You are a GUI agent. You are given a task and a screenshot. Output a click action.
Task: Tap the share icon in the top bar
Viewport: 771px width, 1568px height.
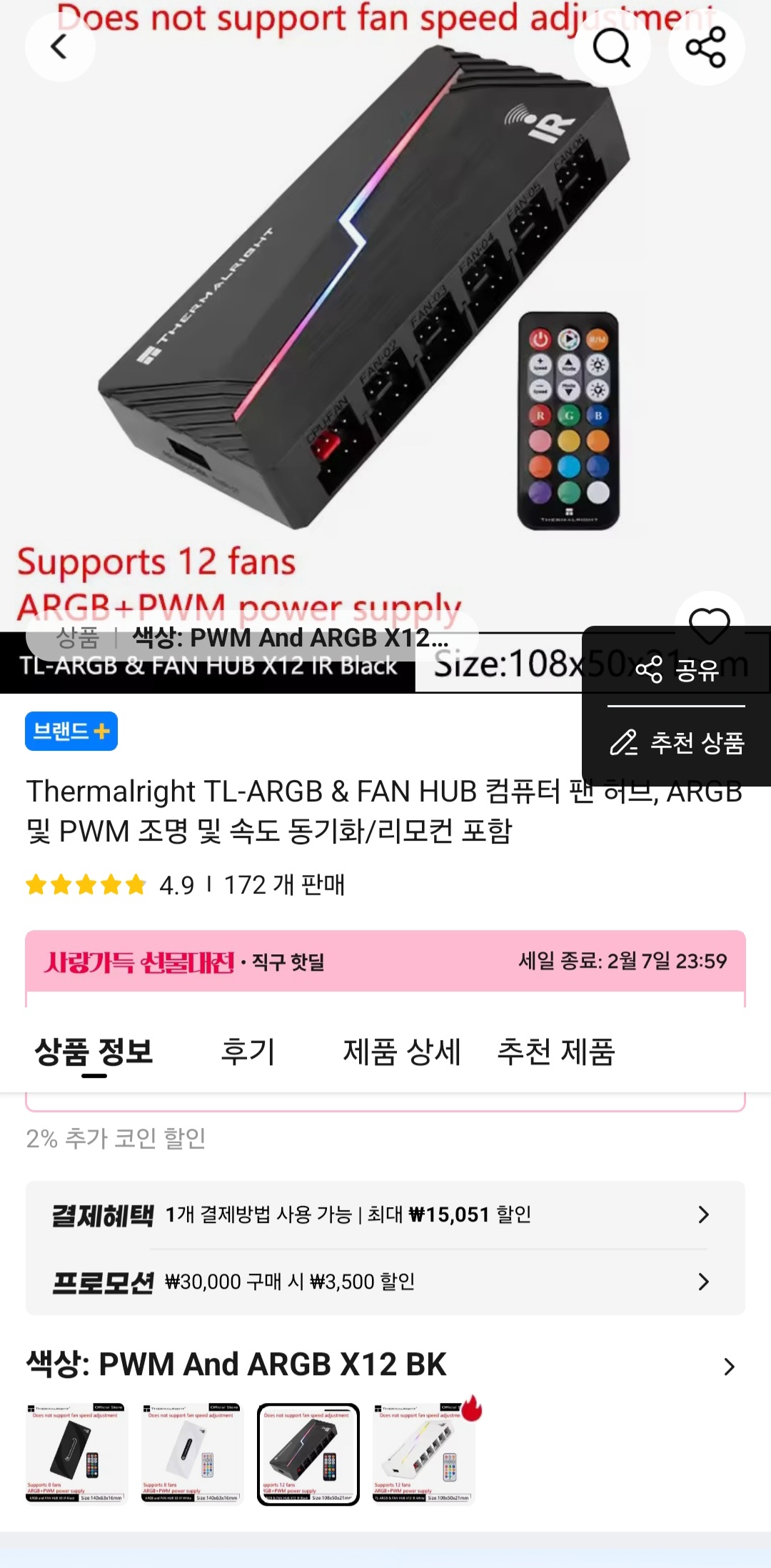pos(706,47)
